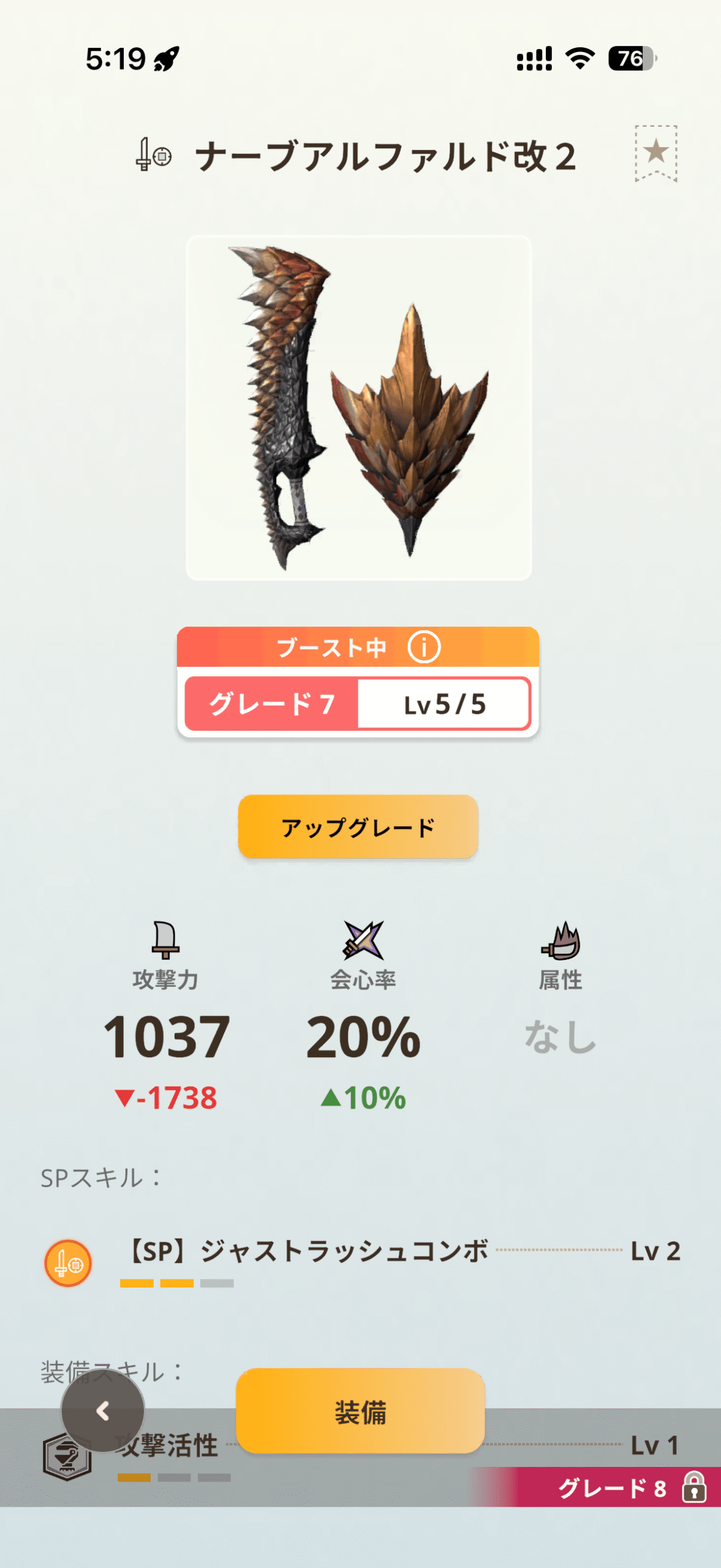Tap the star bookmark to favorite this weapon

[x=655, y=153]
